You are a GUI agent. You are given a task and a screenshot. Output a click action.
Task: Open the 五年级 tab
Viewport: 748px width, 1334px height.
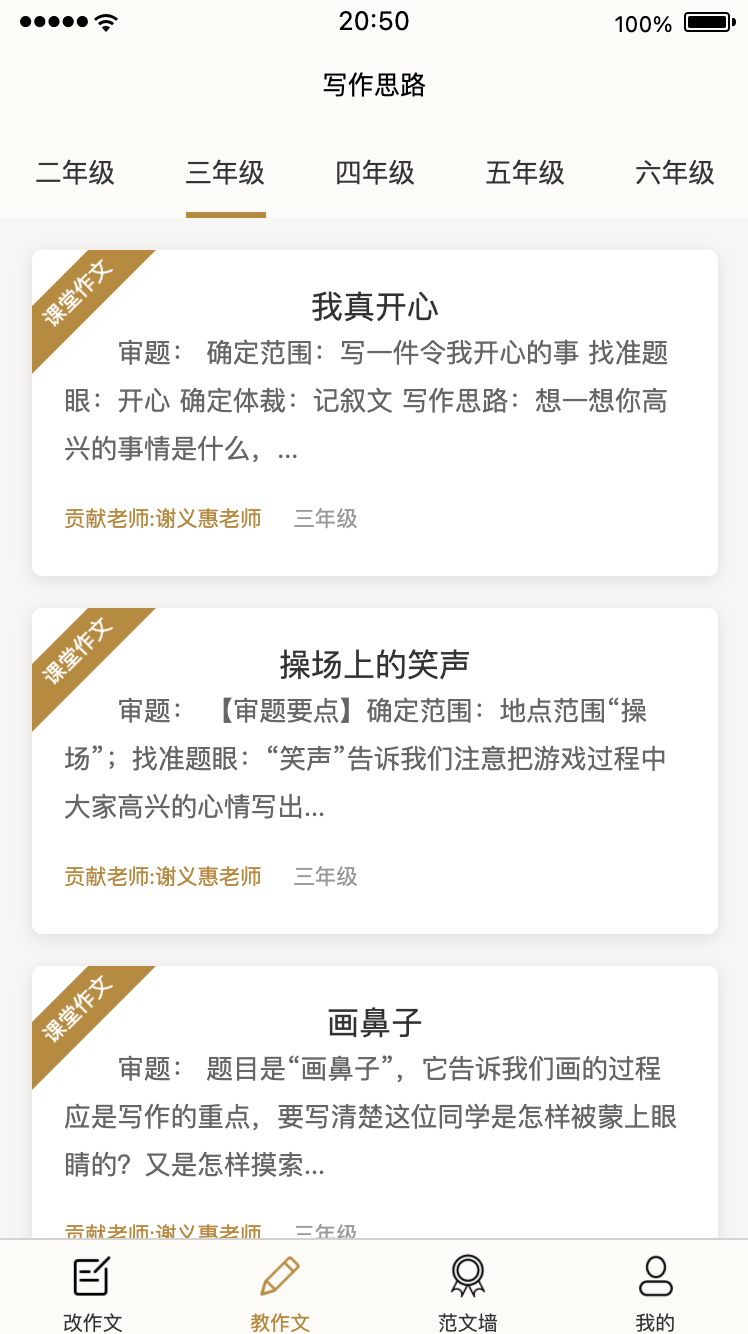click(x=524, y=173)
